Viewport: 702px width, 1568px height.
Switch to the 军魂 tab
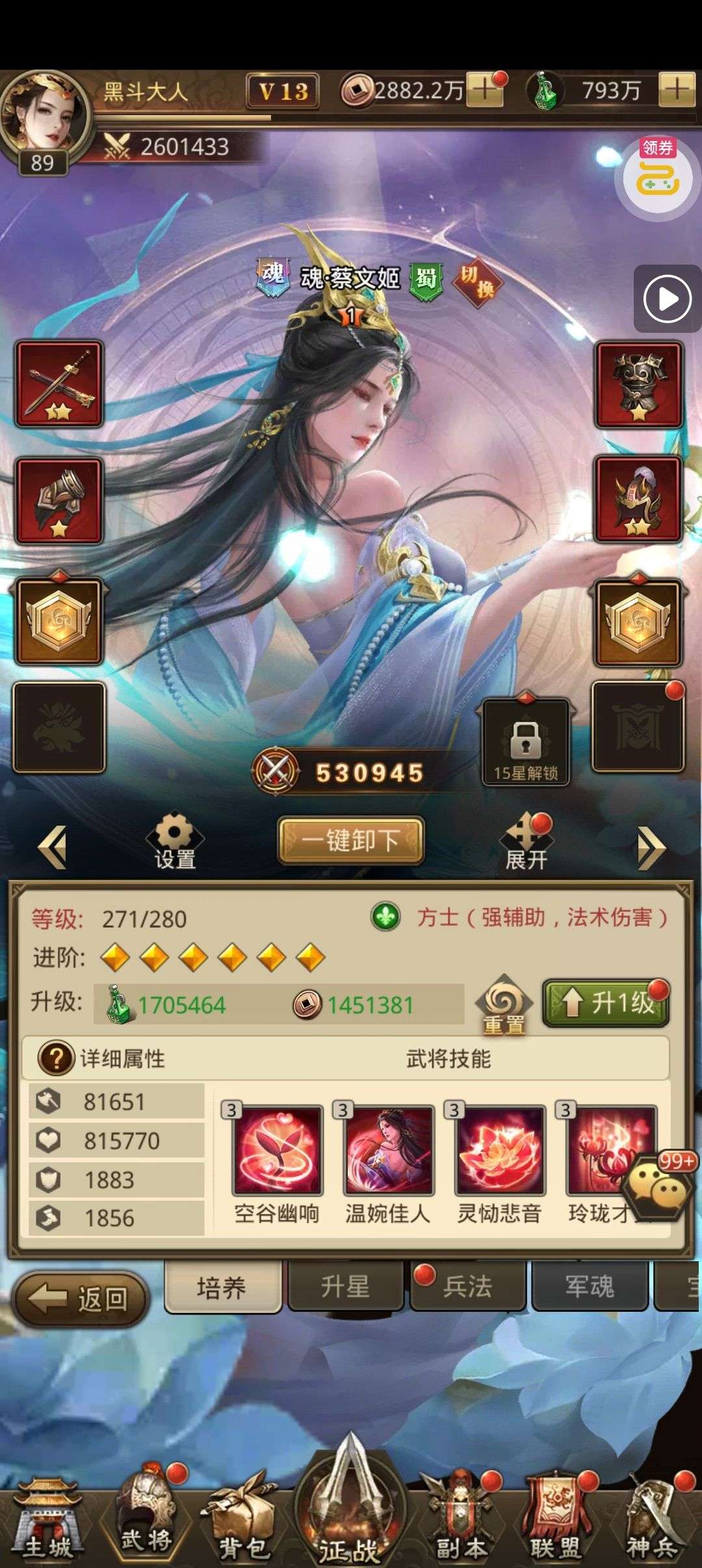[590, 1287]
